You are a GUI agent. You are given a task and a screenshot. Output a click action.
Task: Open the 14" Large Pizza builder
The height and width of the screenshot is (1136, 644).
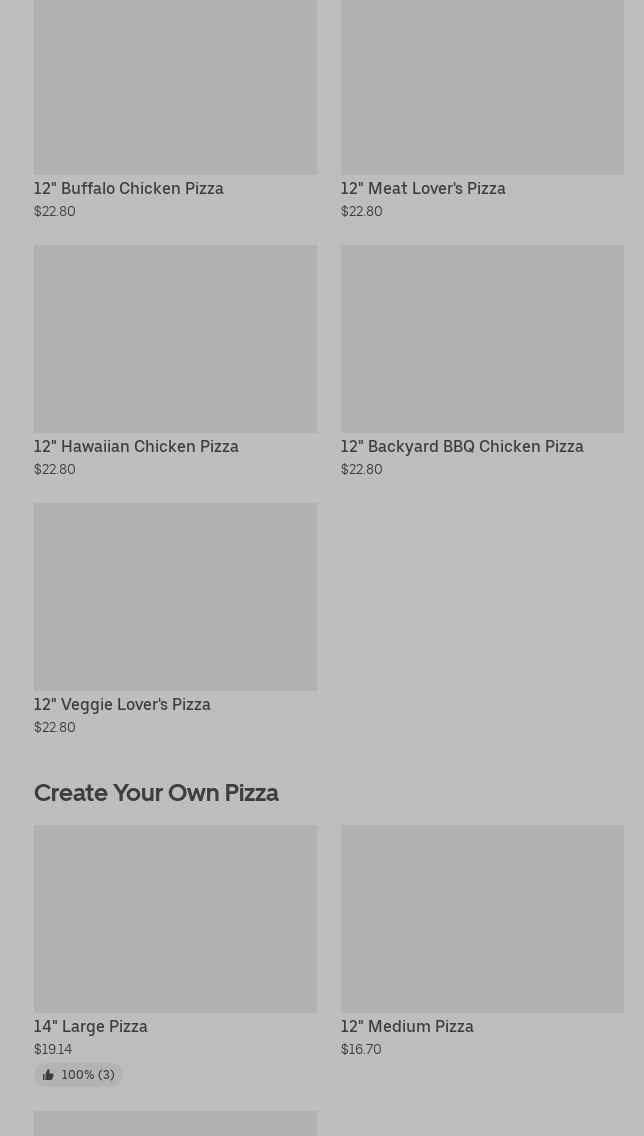175,955
